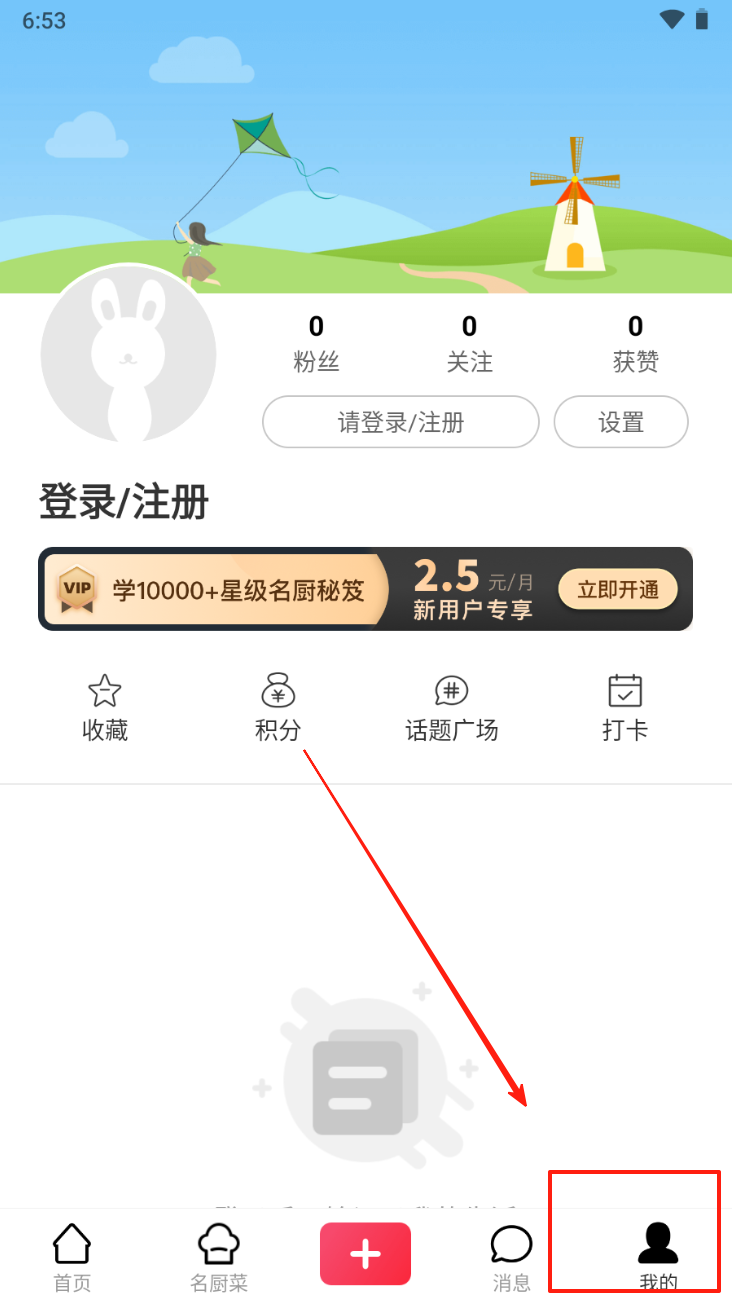Open the 消息 messages tab

click(511, 1256)
